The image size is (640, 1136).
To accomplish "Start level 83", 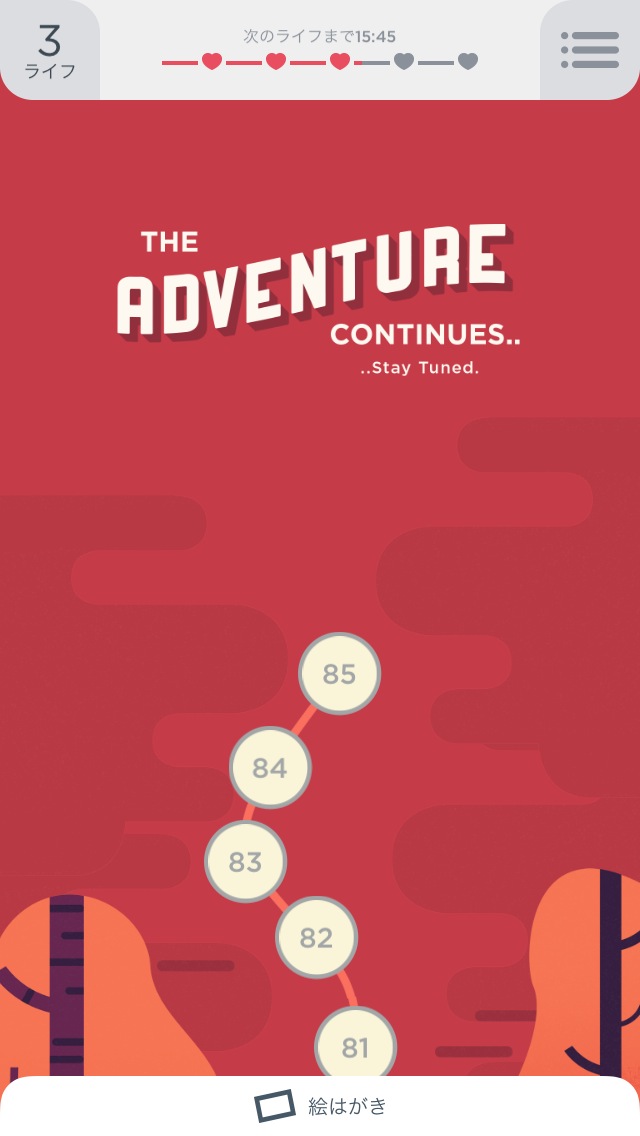I will [x=245, y=861].
